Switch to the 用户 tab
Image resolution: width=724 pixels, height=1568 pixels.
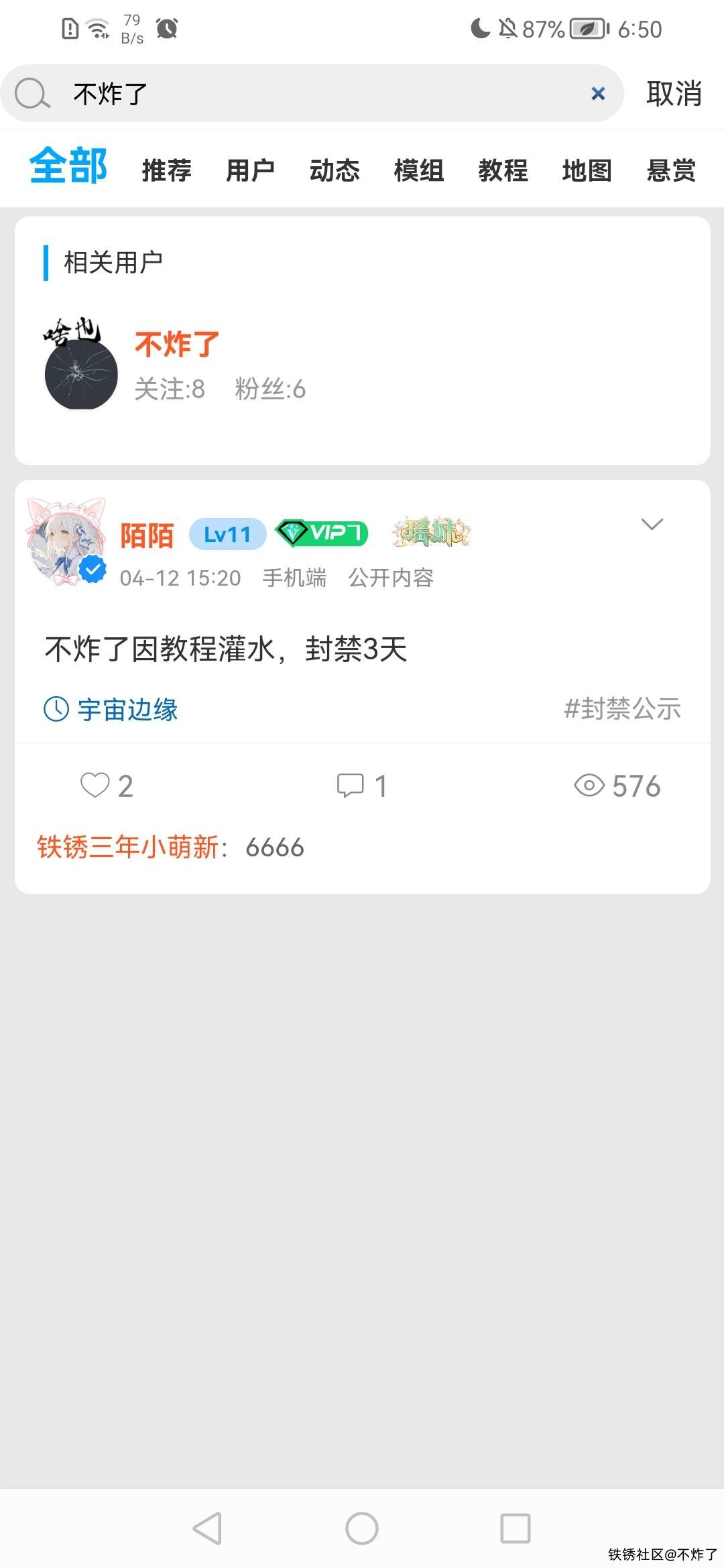(x=251, y=170)
